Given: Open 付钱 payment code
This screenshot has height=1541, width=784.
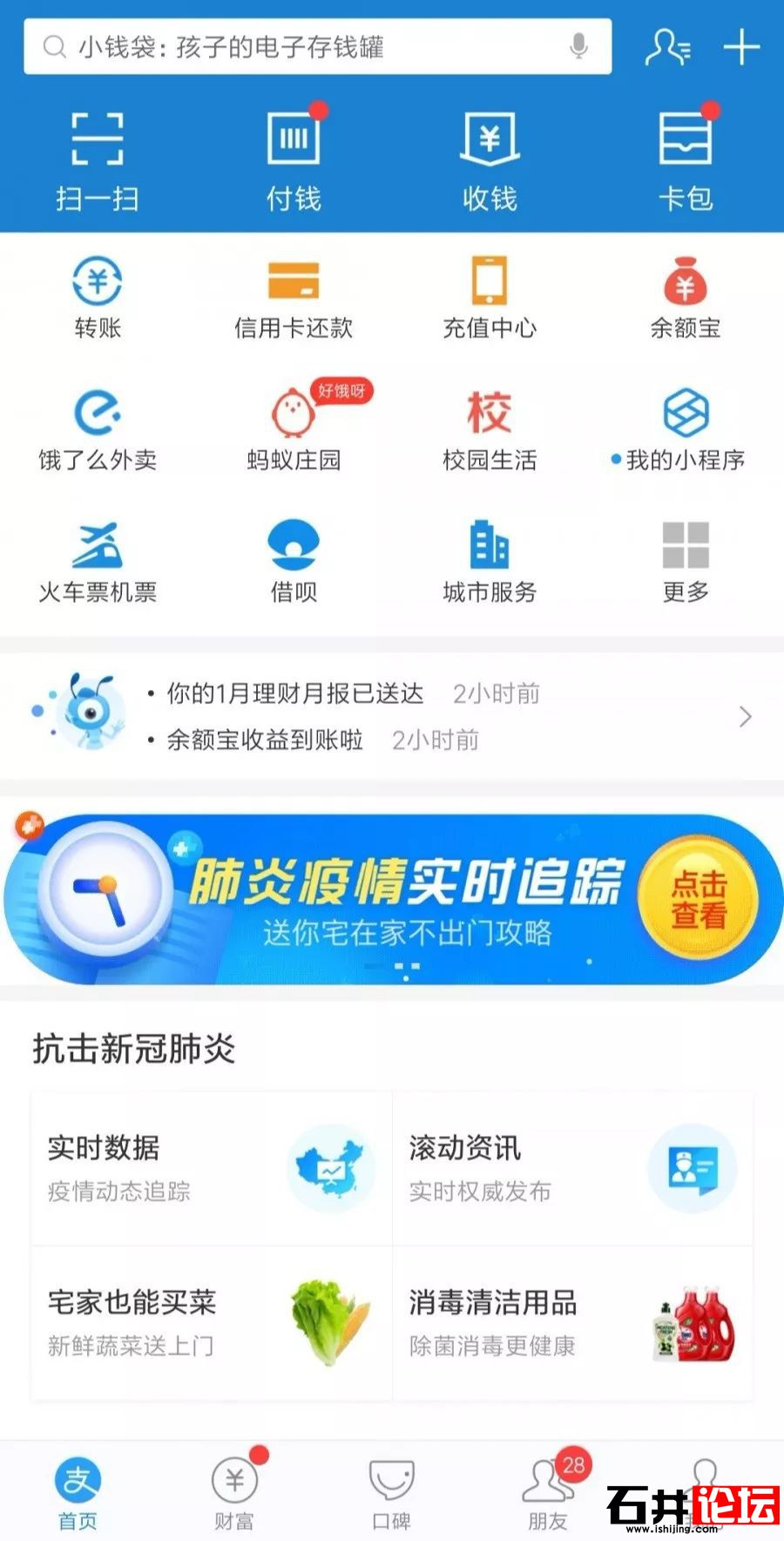Looking at the screenshot, I should [x=294, y=159].
